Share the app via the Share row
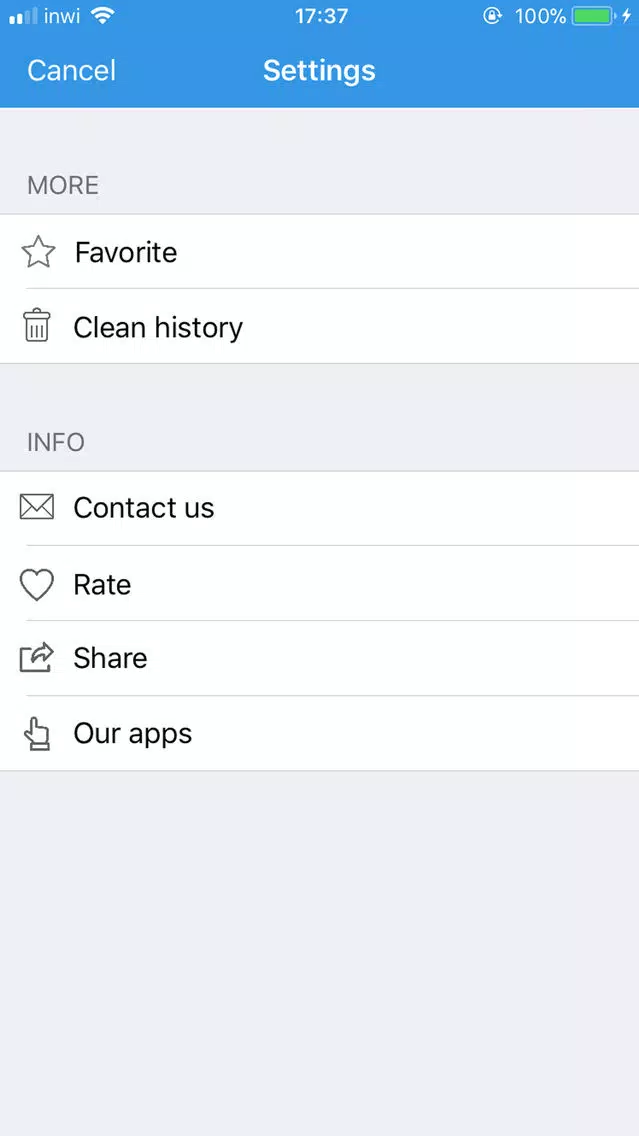Screen dimensions: 639x1136 (x=320, y=659)
